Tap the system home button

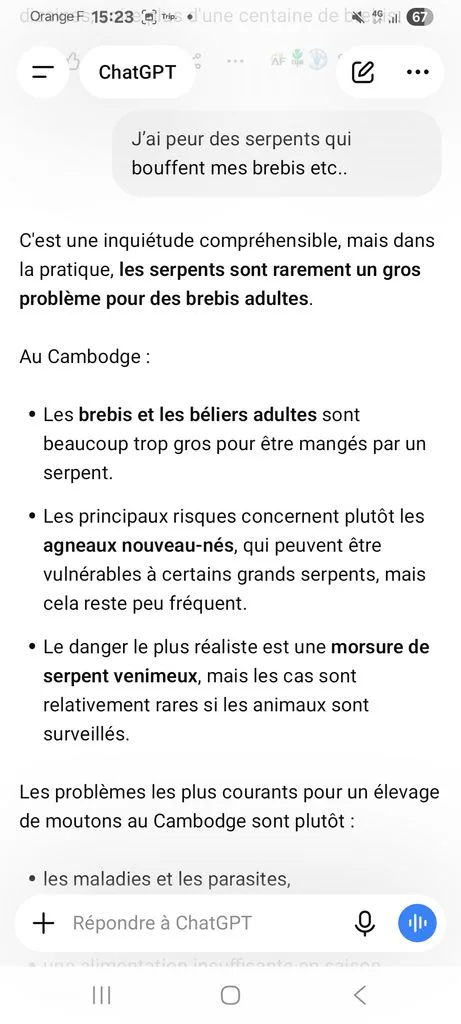click(230, 995)
